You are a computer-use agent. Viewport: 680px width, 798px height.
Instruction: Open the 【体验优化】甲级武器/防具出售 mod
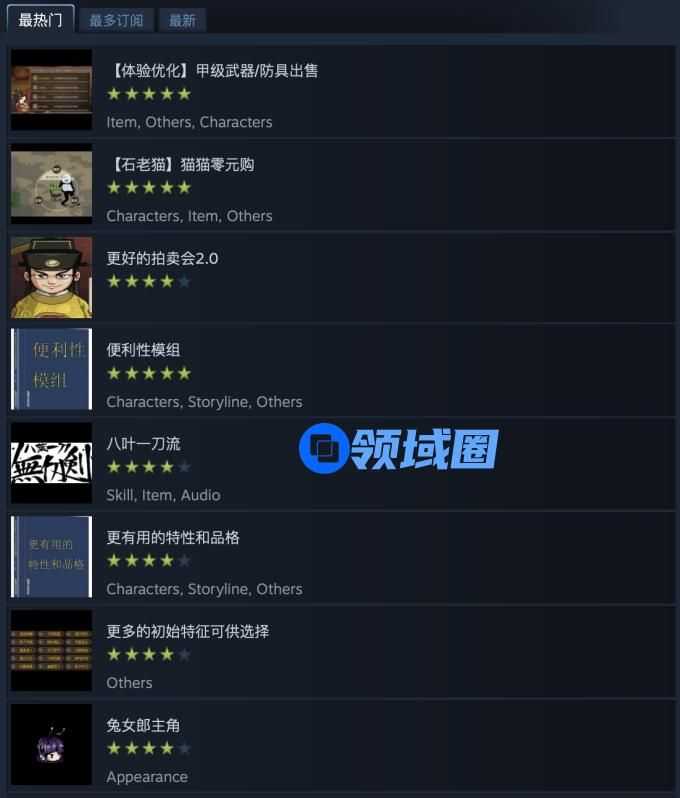coord(212,71)
